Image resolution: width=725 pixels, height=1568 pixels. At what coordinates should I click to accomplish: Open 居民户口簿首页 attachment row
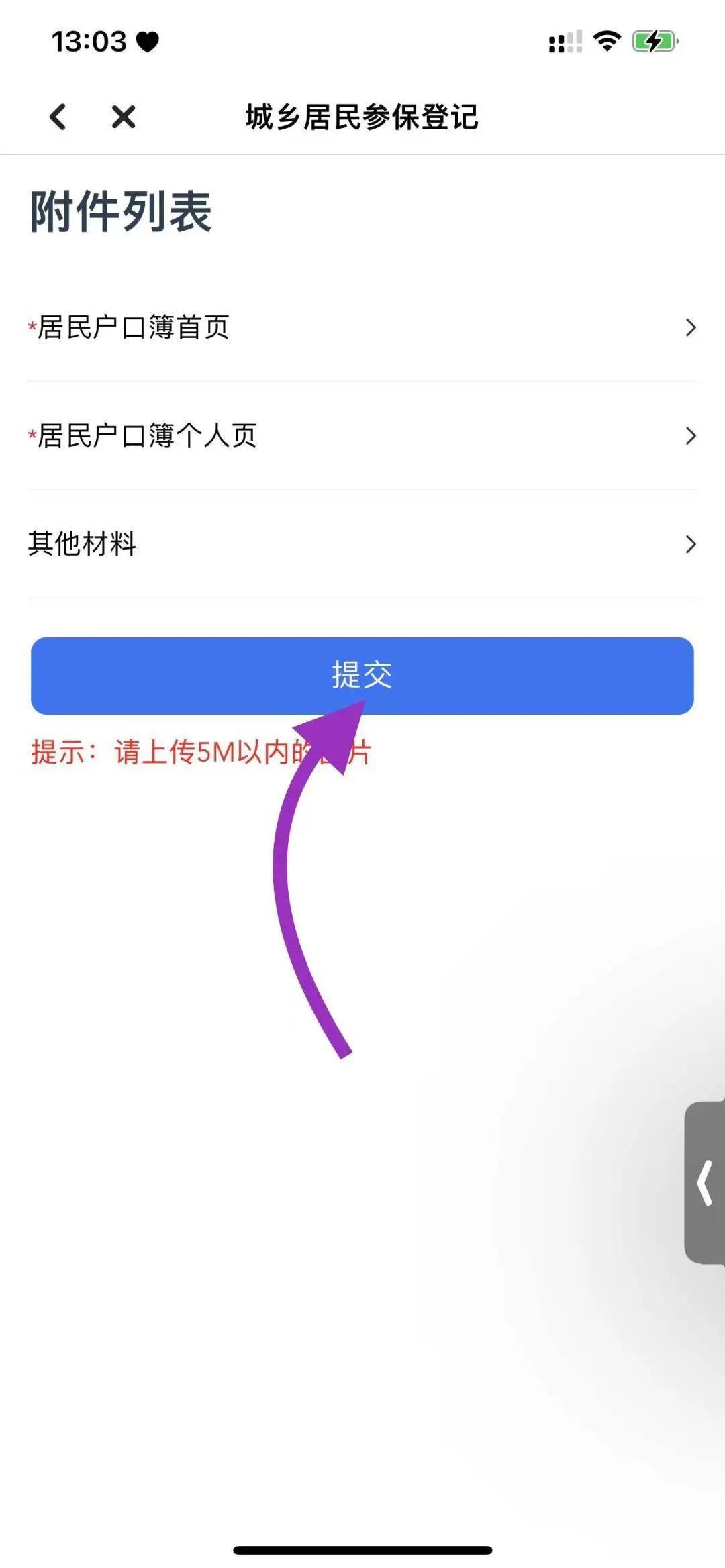click(x=362, y=327)
